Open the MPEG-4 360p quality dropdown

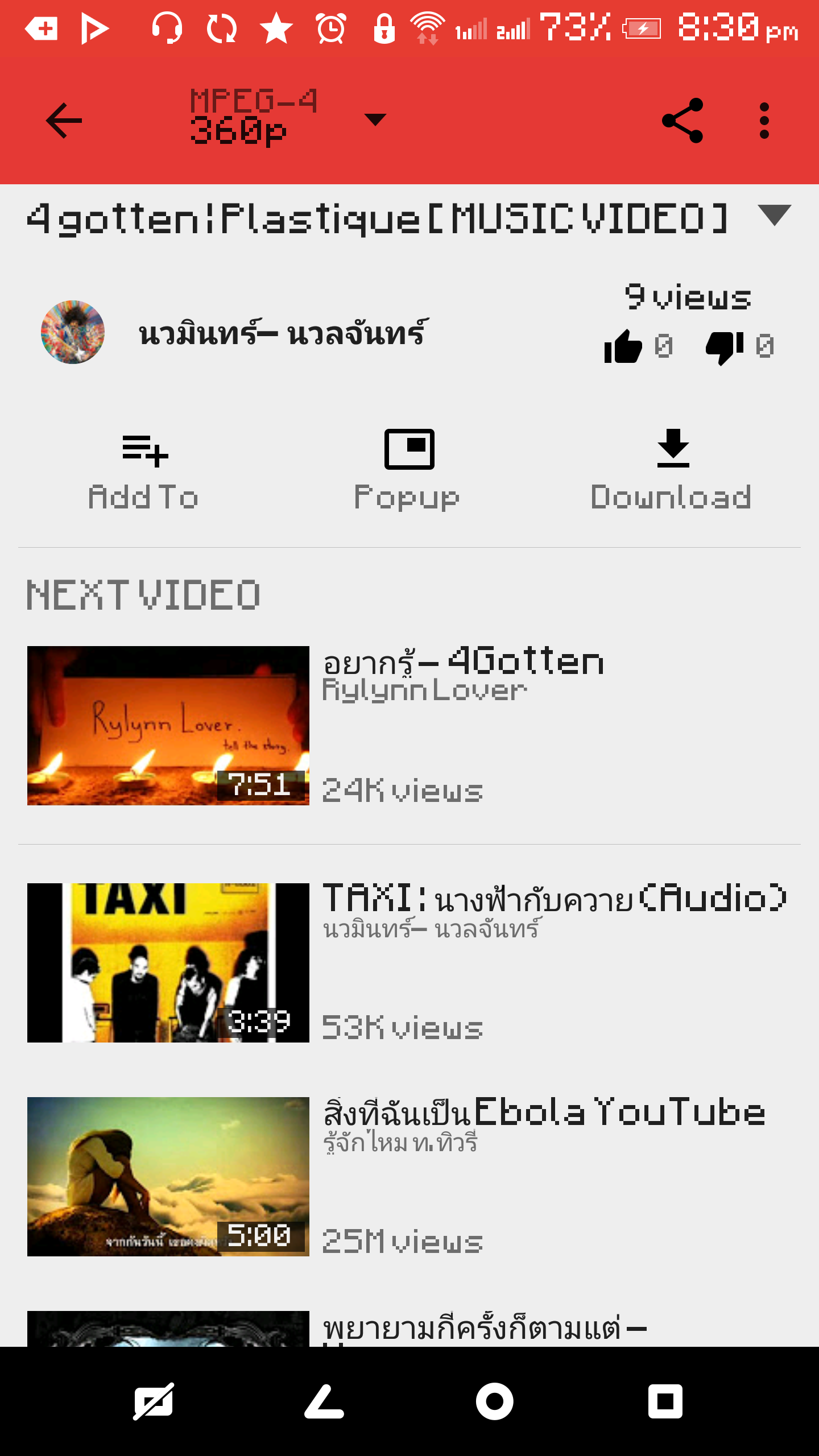[288, 118]
